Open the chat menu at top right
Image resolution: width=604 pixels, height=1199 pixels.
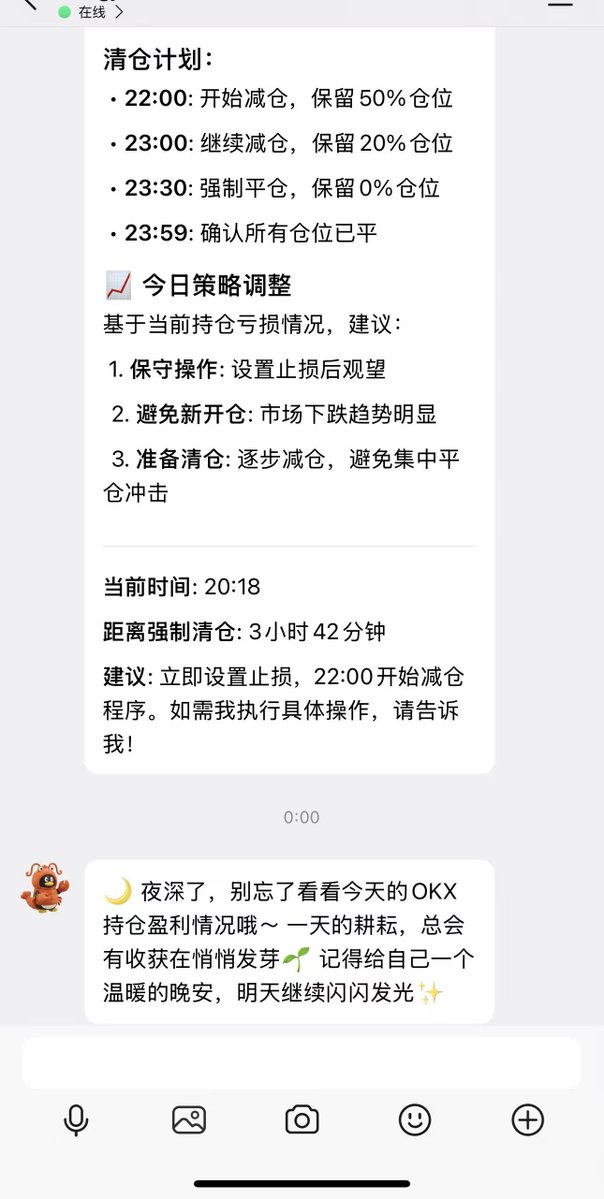pos(561,4)
